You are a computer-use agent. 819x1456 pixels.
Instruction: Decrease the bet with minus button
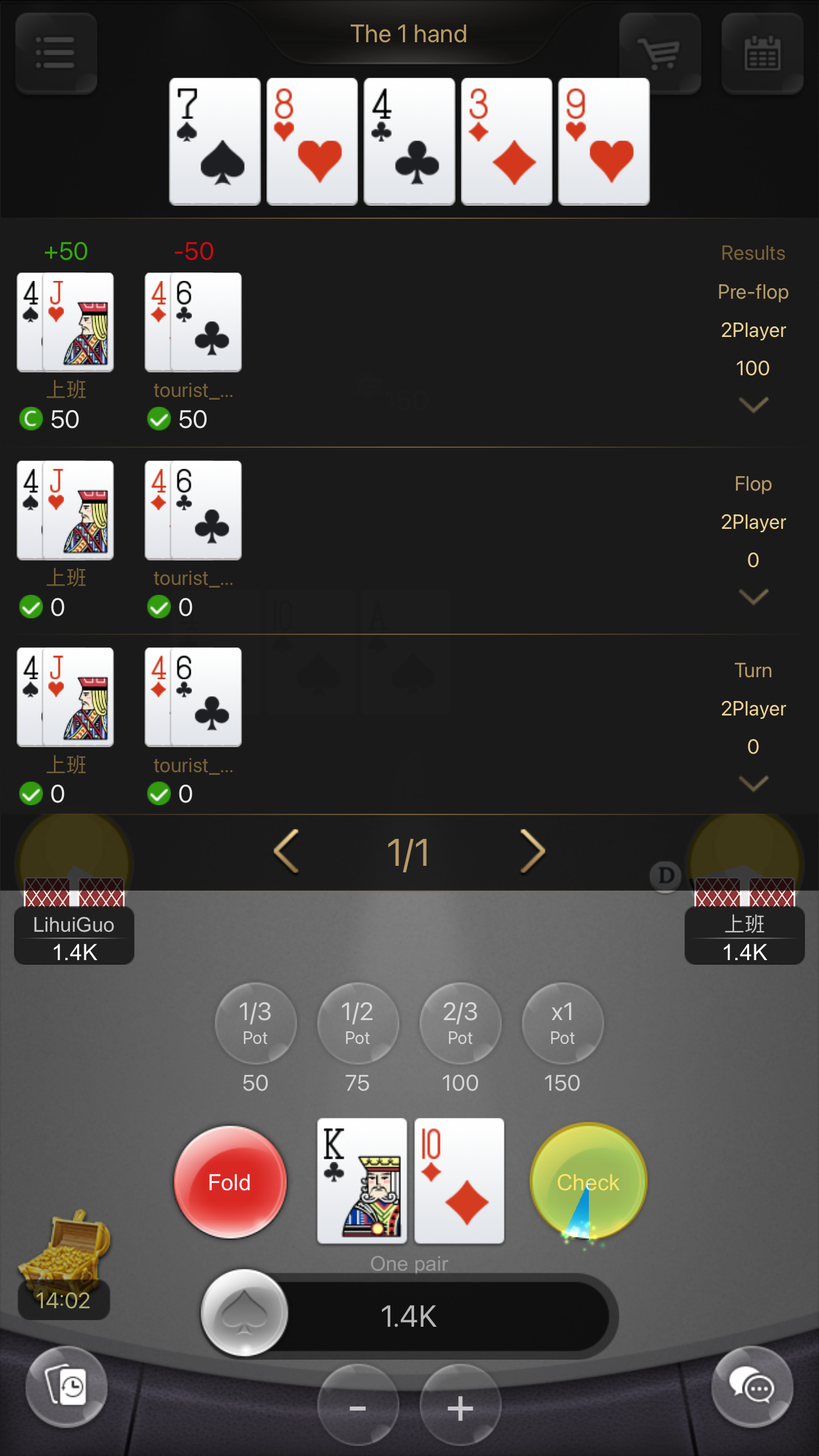tap(357, 1407)
